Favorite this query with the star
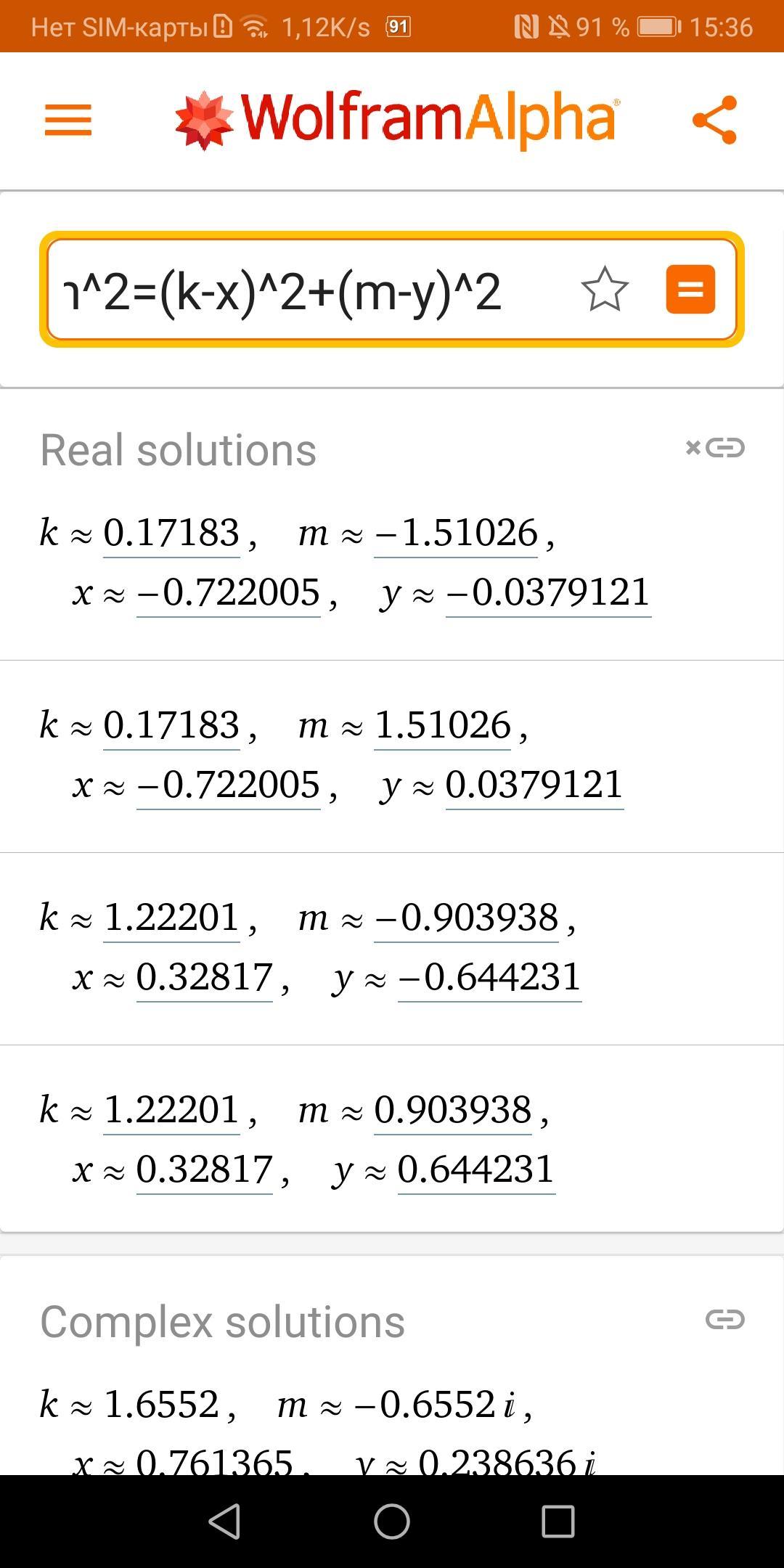The width and height of the screenshot is (784, 1568). [605, 290]
